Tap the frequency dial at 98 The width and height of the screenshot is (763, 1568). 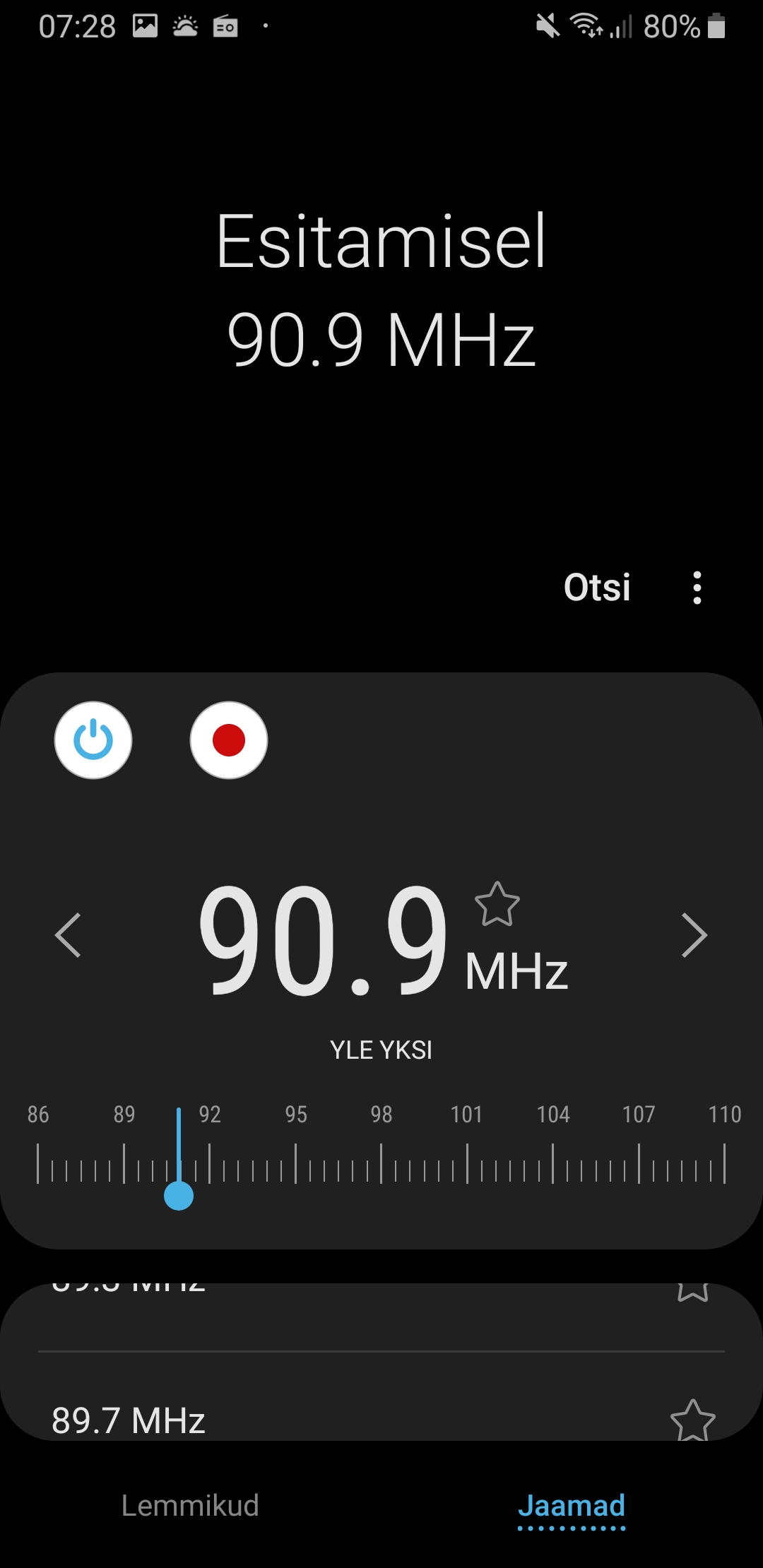[x=381, y=1162]
